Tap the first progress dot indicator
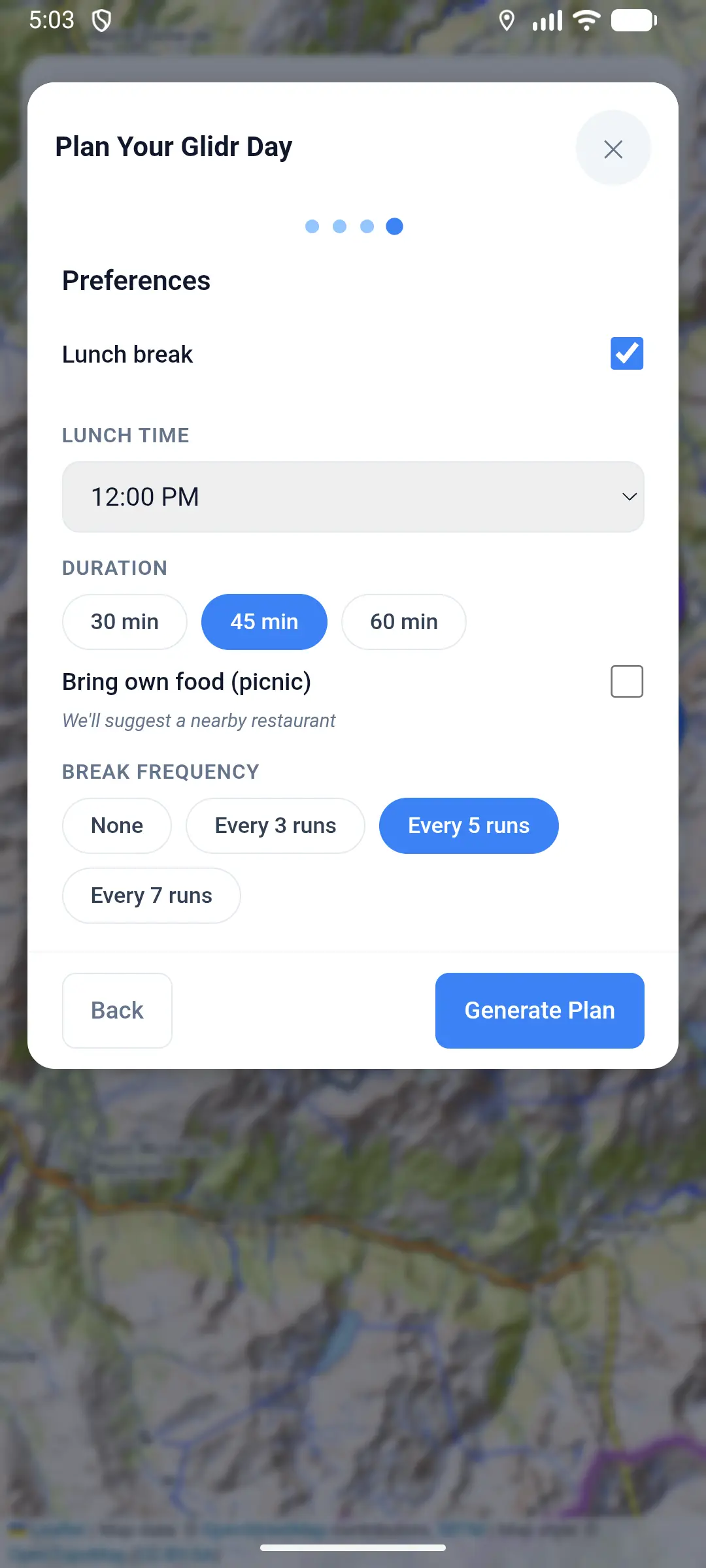Viewport: 706px width, 1568px height. click(x=313, y=227)
